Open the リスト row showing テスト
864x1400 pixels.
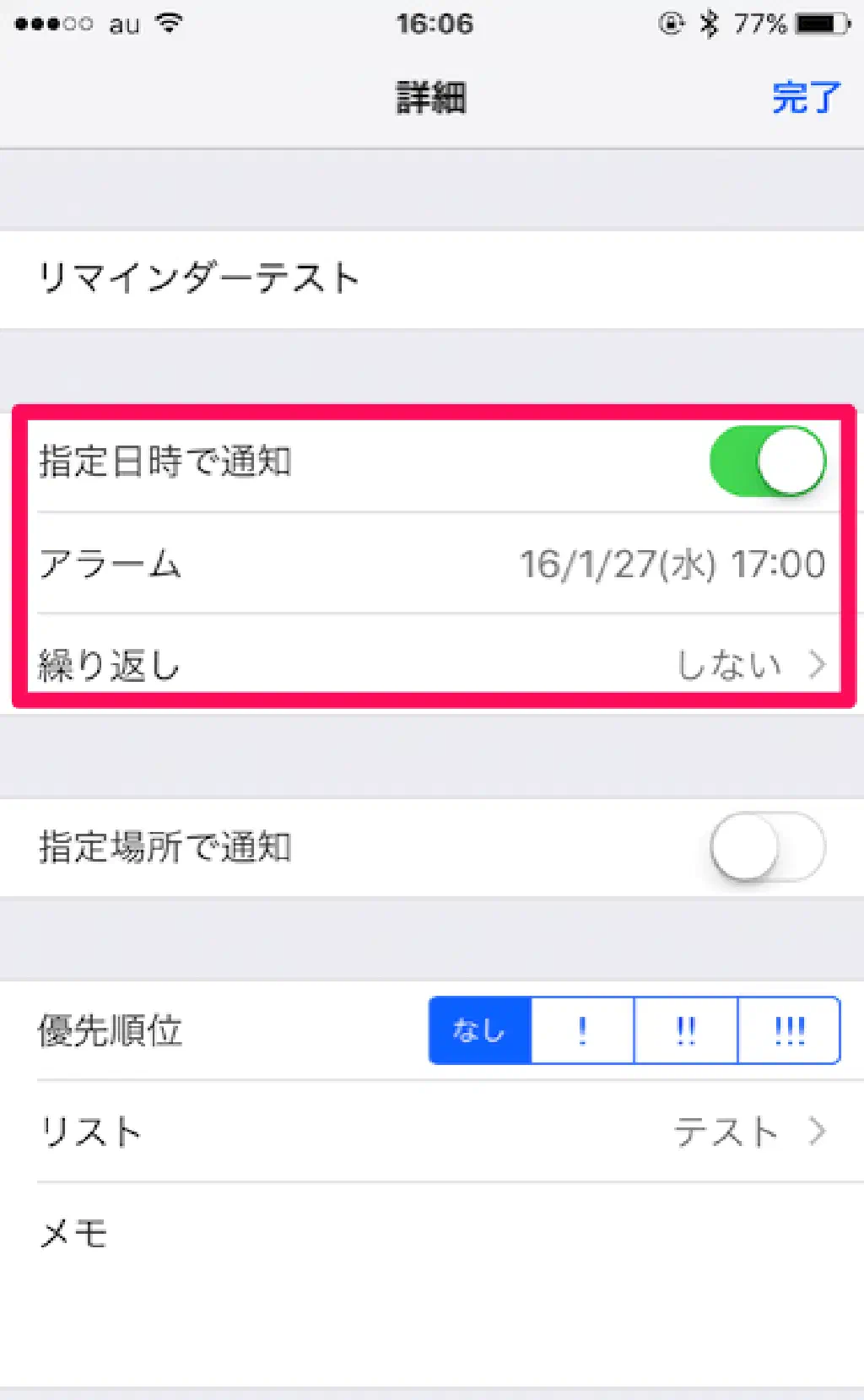[x=432, y=1132]
